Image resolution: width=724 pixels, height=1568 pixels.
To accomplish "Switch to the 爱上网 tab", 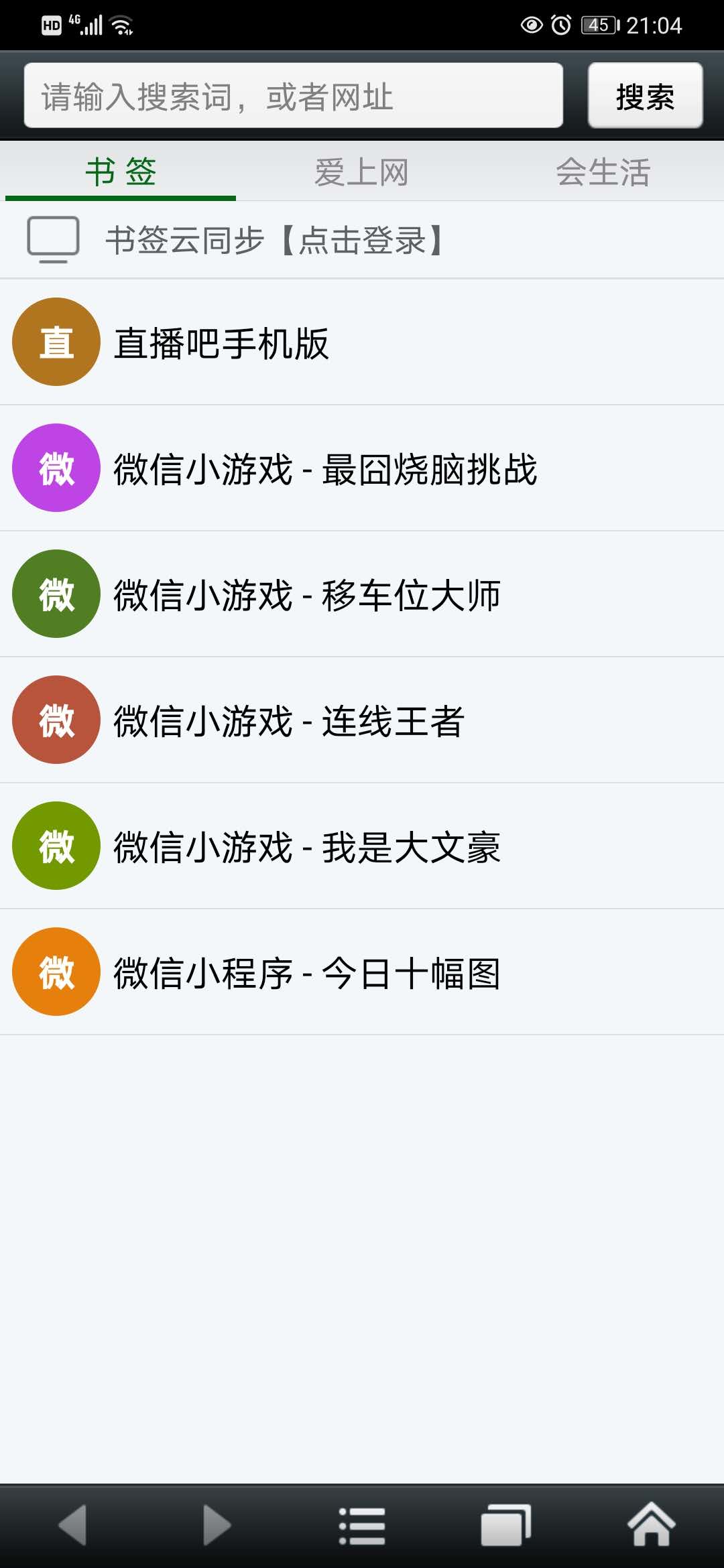I will [x=362, y=172].
